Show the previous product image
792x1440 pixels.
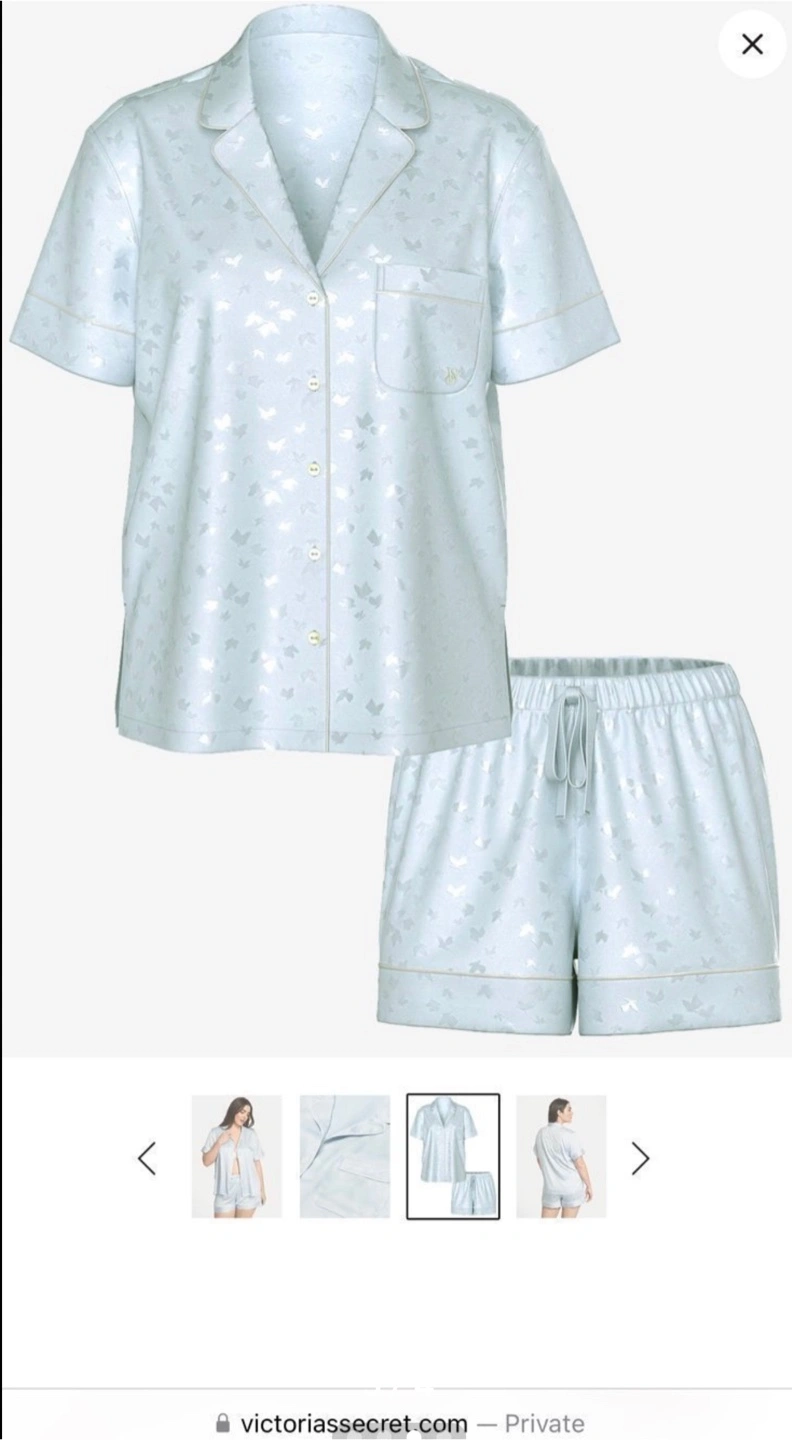coord(147,1158)
